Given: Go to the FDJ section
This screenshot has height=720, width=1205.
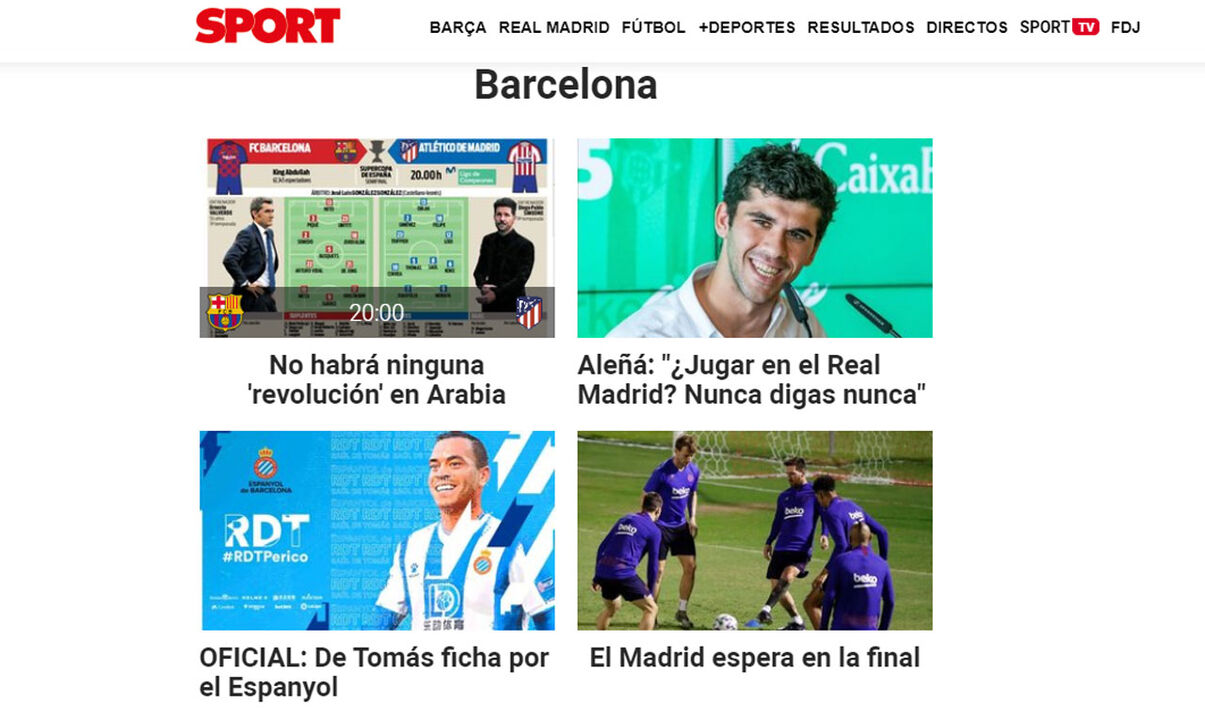Looking at the screenshot, I should coord(1125,28).
